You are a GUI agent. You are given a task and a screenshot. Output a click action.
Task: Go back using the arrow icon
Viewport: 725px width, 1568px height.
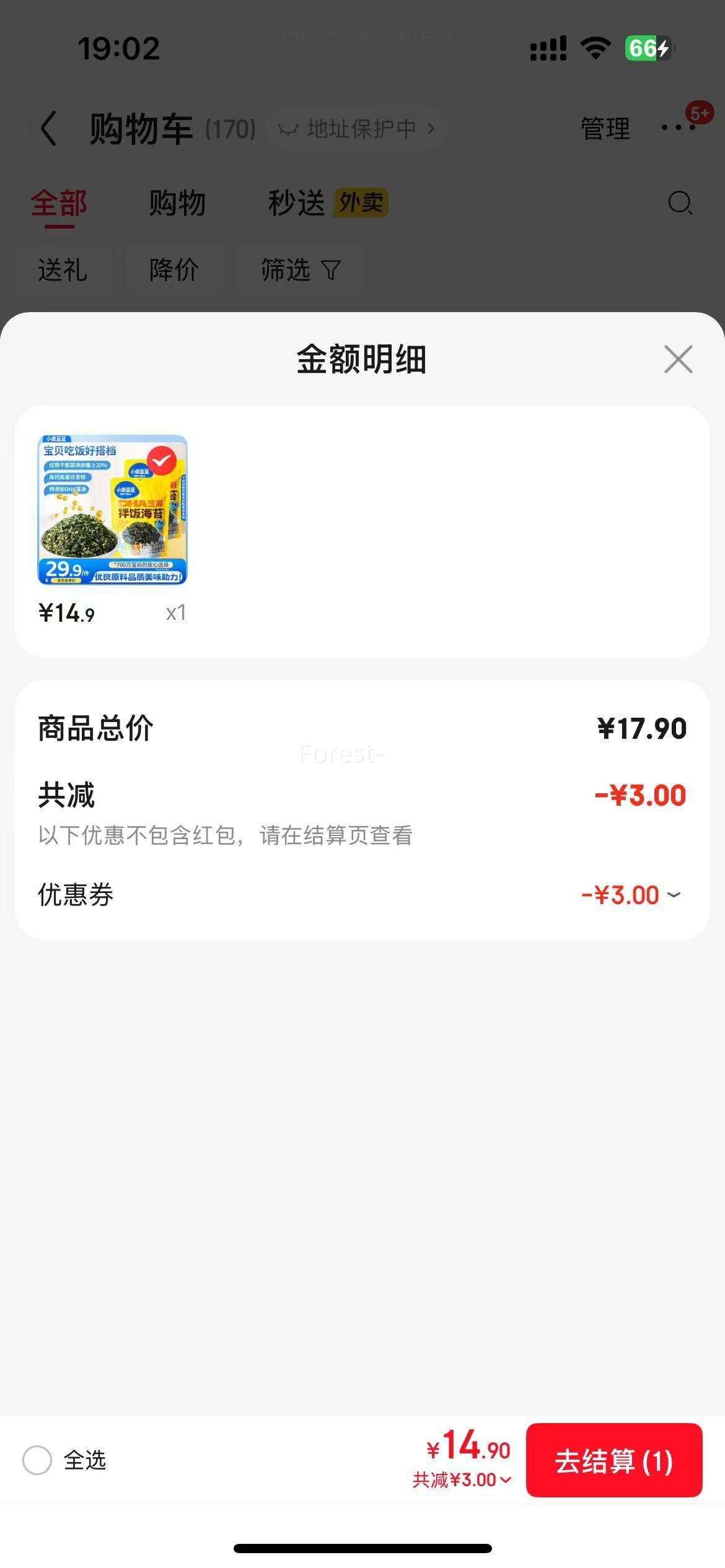pyautogui.click(x=48, y=127)
